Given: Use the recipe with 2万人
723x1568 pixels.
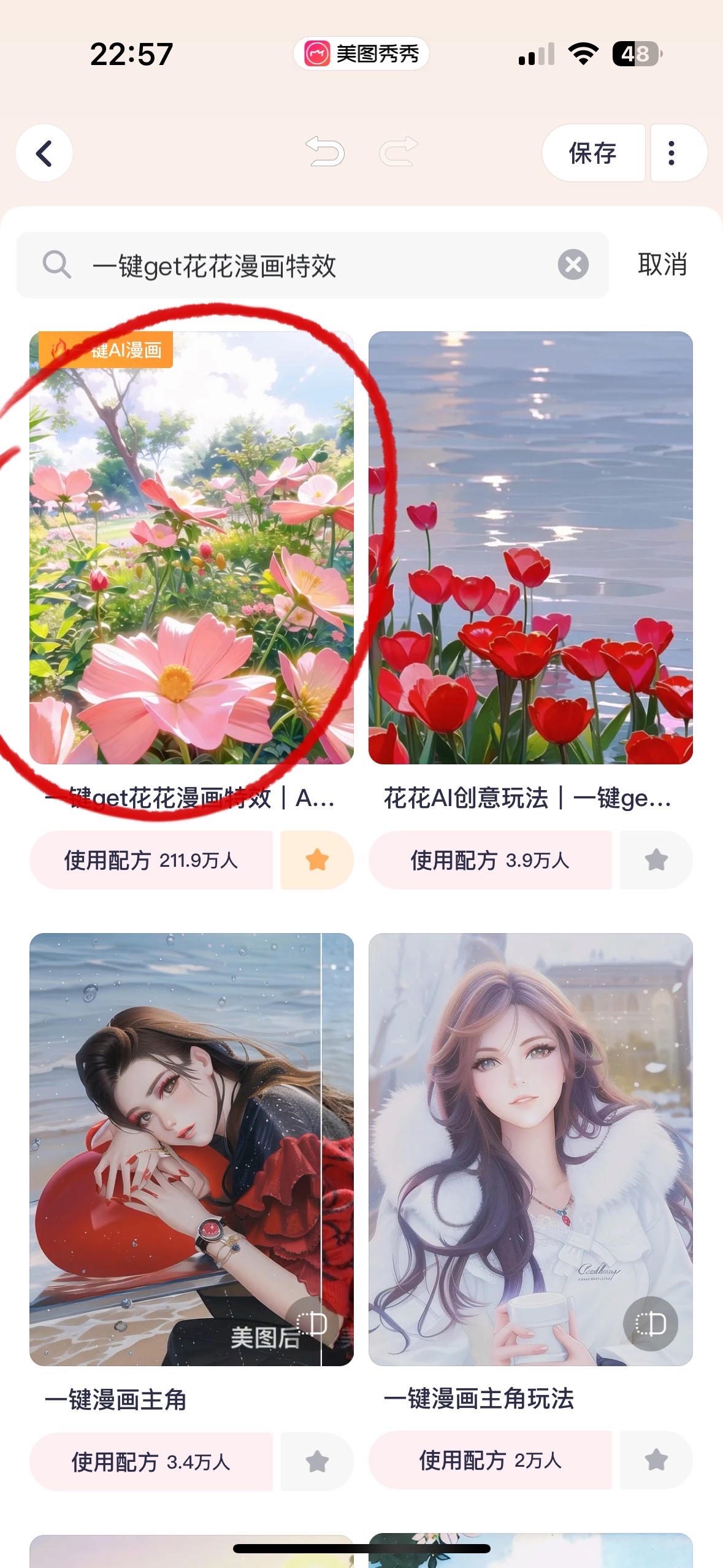Looking at the screenshot, I should tap(490, 1461).
